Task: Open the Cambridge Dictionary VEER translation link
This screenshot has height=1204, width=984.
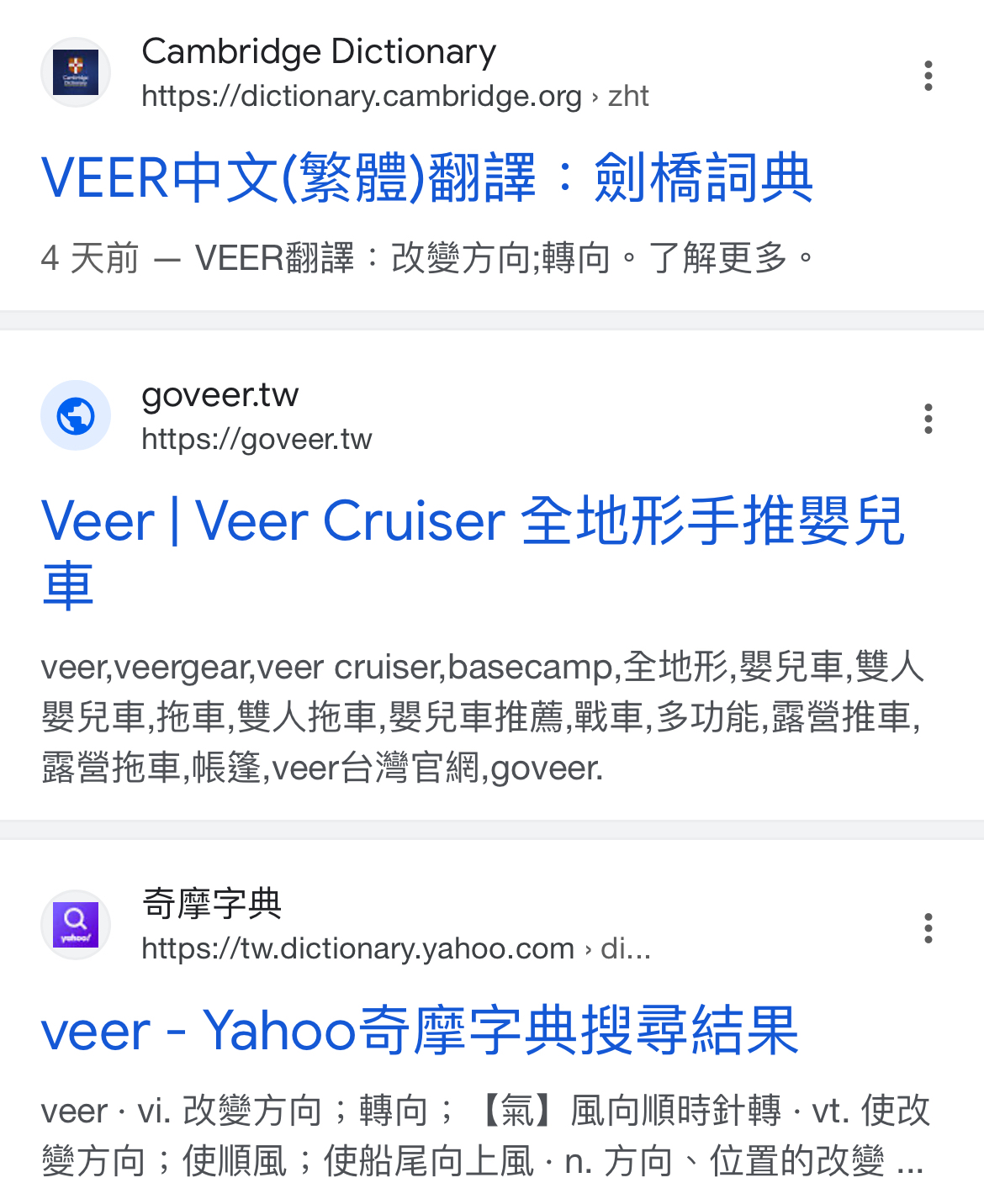Action: click(426, 178)
